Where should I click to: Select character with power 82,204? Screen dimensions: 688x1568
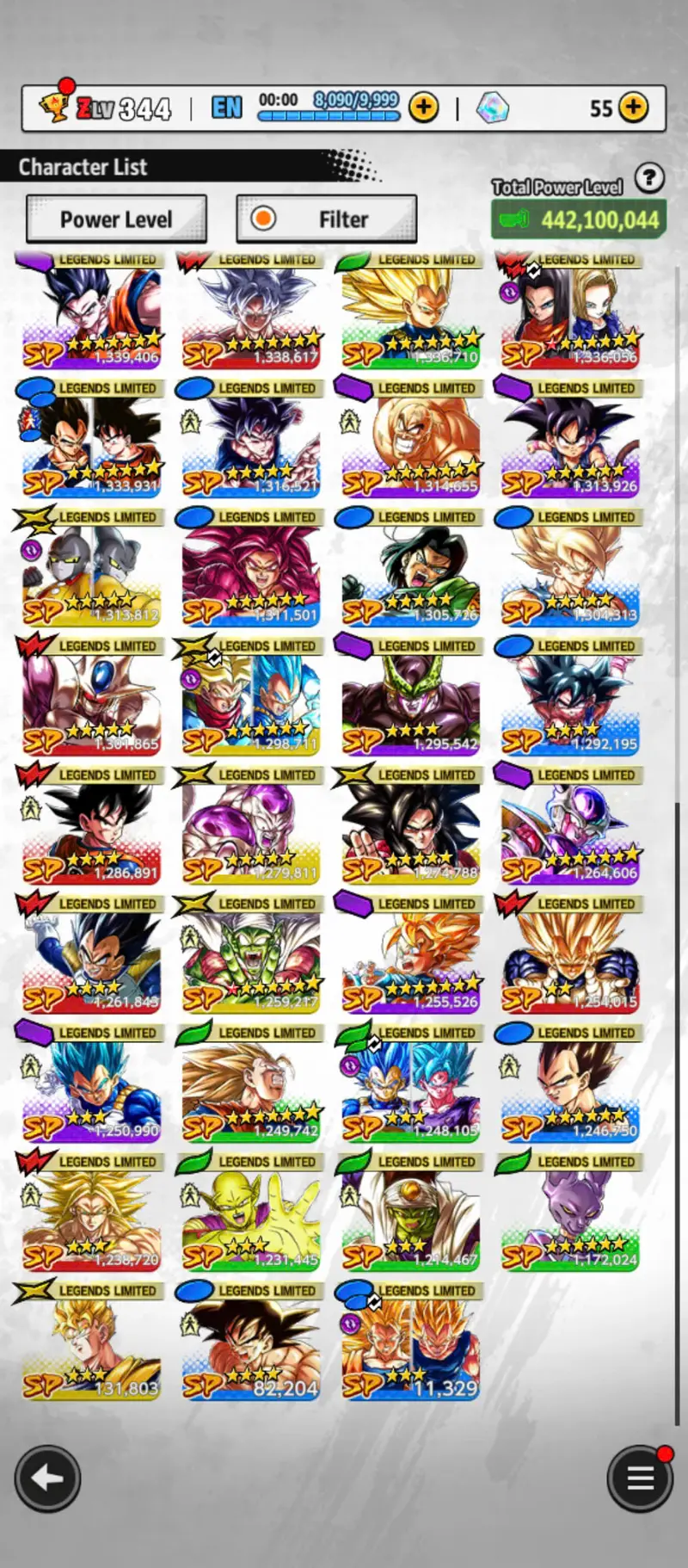pyautogui.click(x=251, y=1347)
